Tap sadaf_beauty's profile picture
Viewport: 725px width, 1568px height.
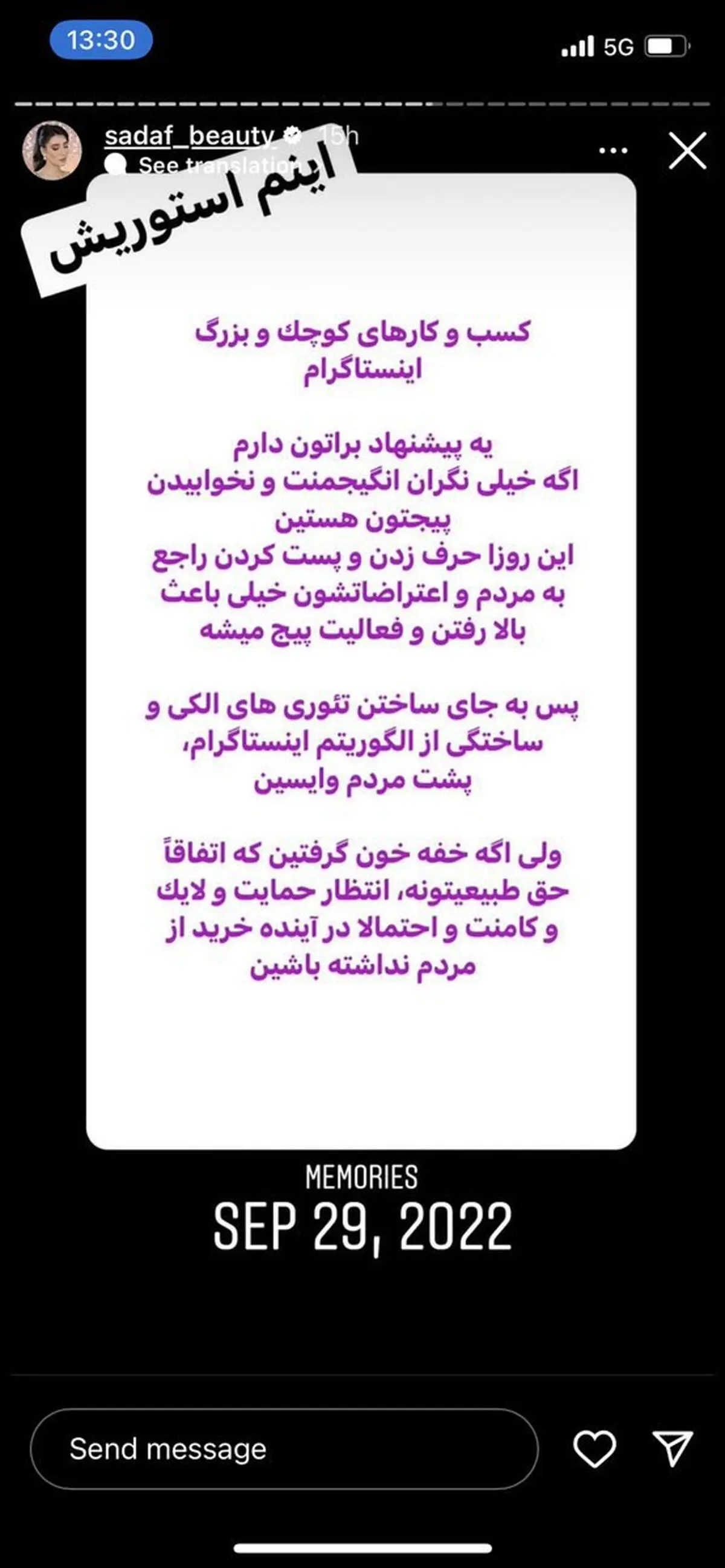[x=52, y=150]
